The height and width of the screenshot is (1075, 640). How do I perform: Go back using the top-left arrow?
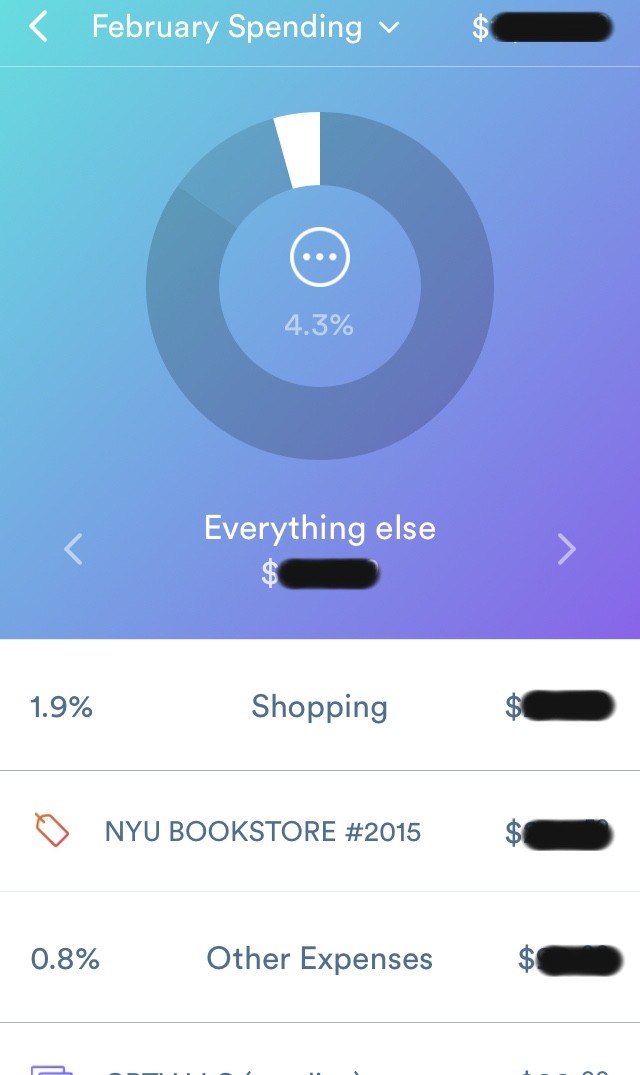pyautogui.click(x=38, y=27)
